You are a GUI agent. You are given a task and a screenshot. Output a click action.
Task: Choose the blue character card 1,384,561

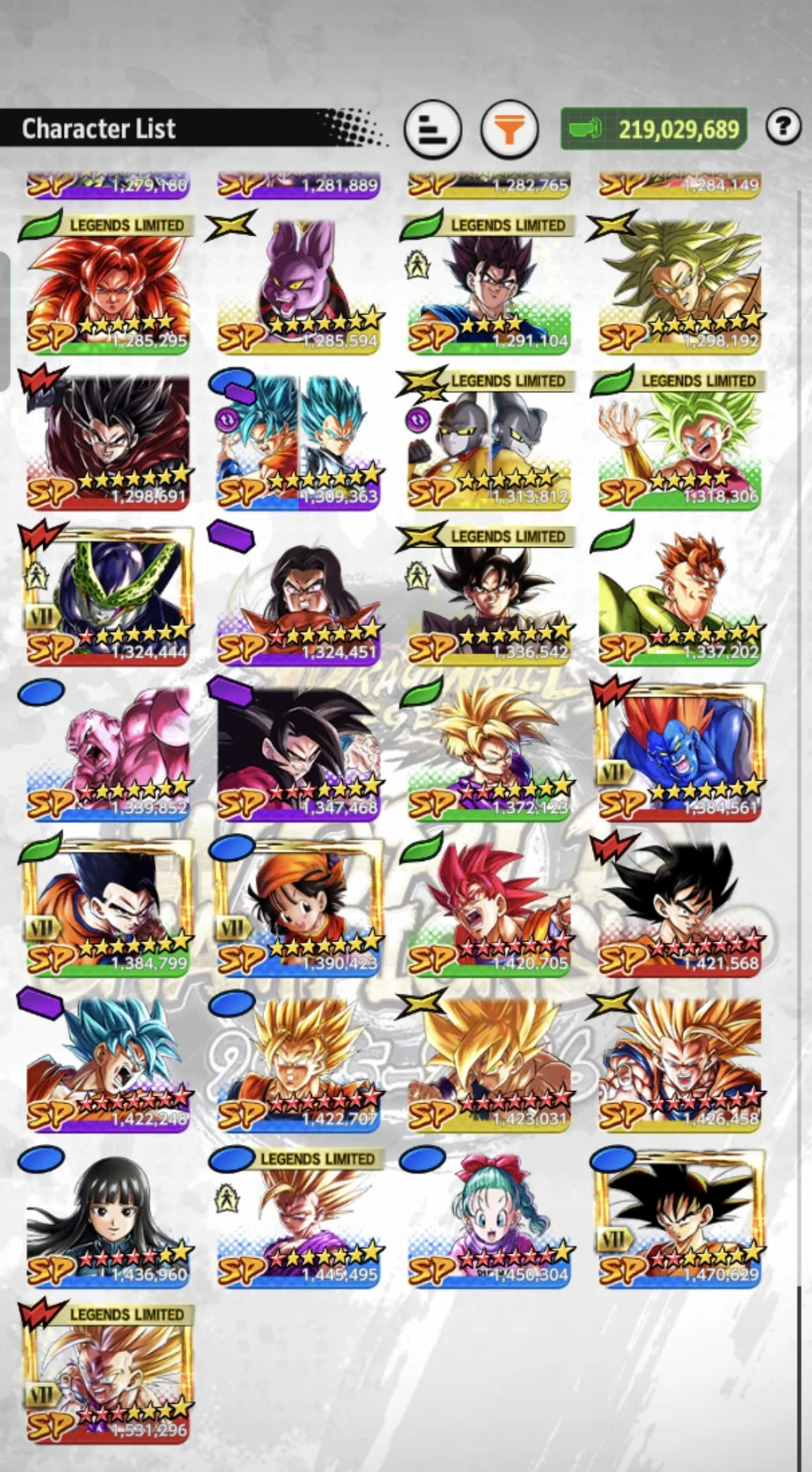tap(679, 753)
